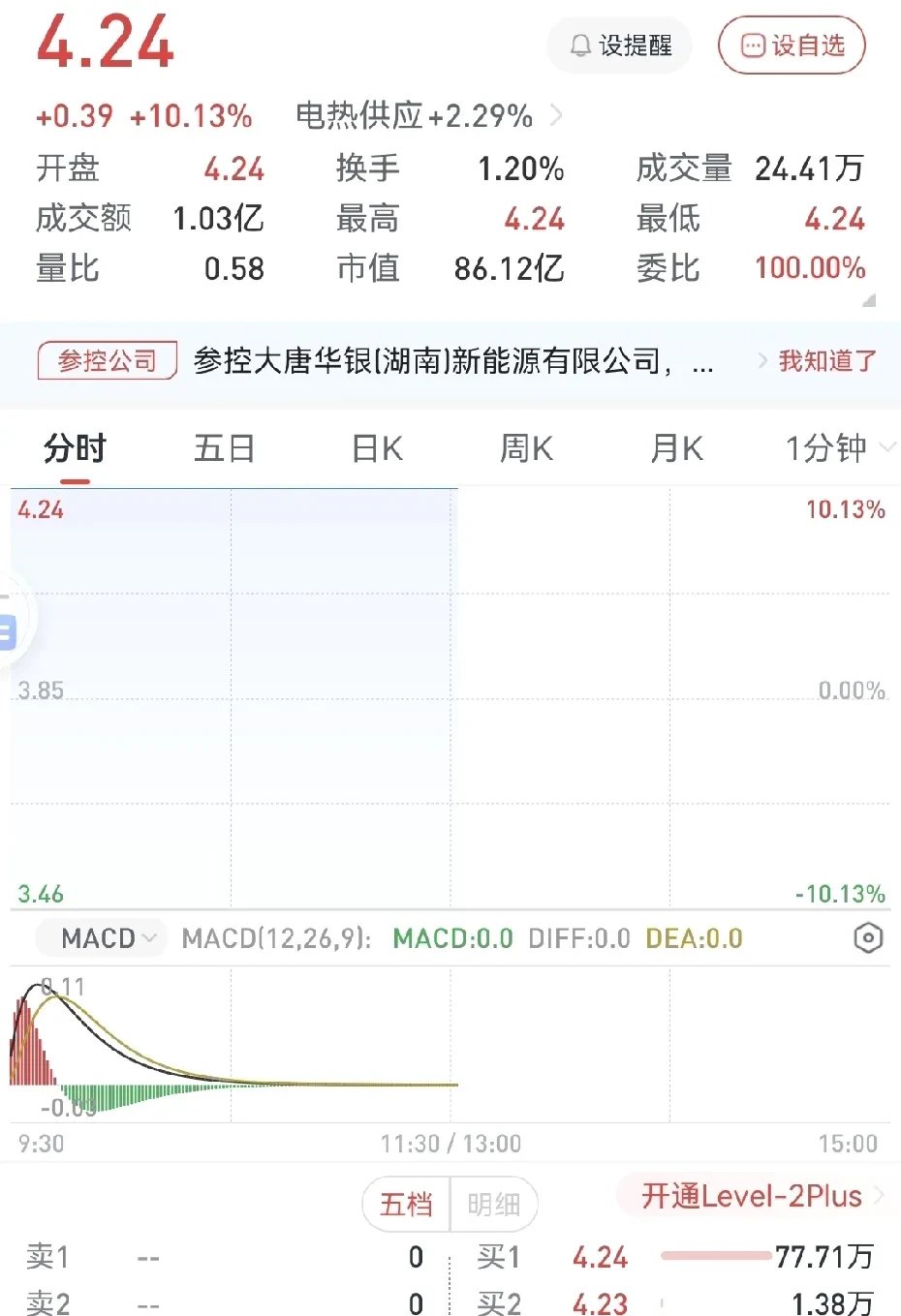Click the bell icon beside 设提醒

(580, 45)
